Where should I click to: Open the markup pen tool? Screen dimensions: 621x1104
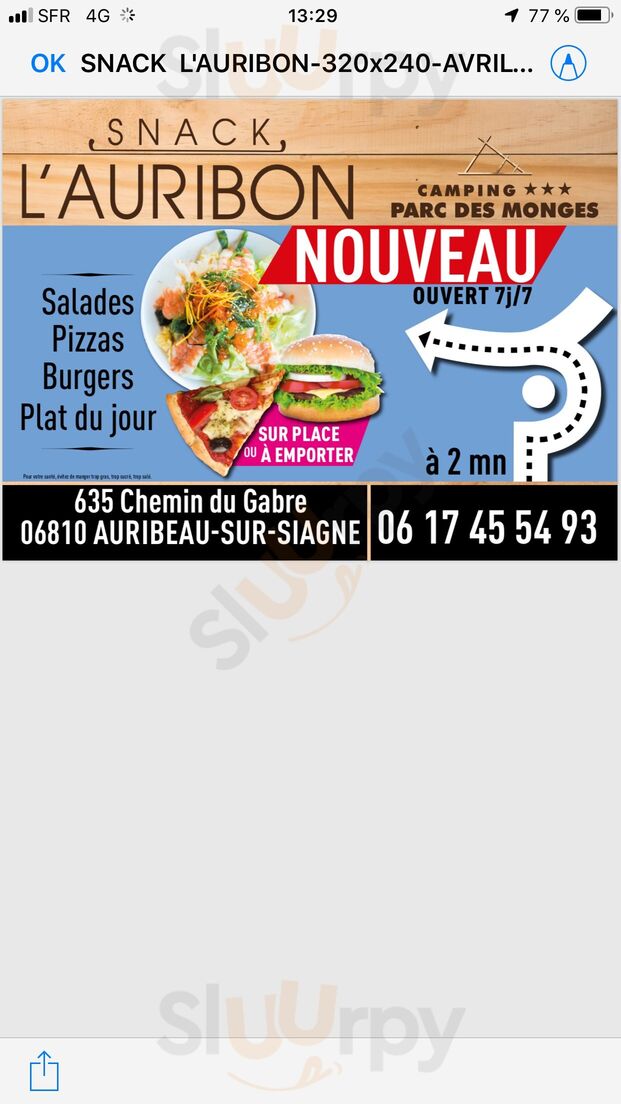pos(568,64)
